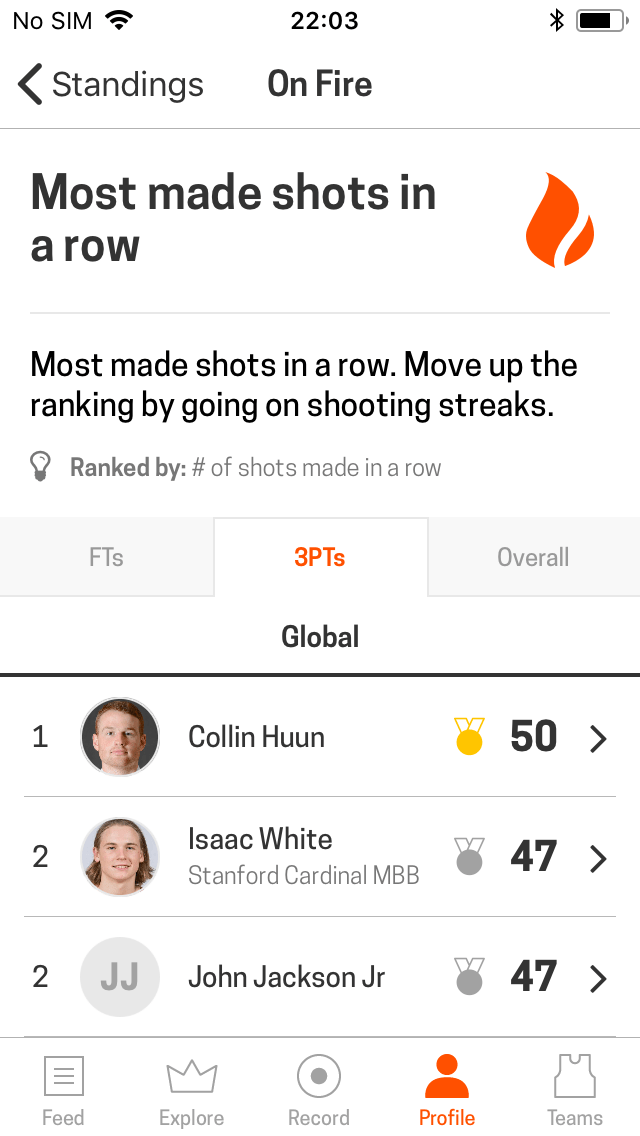
Task: Go to the Feed tab
Action: point(63,1091)
